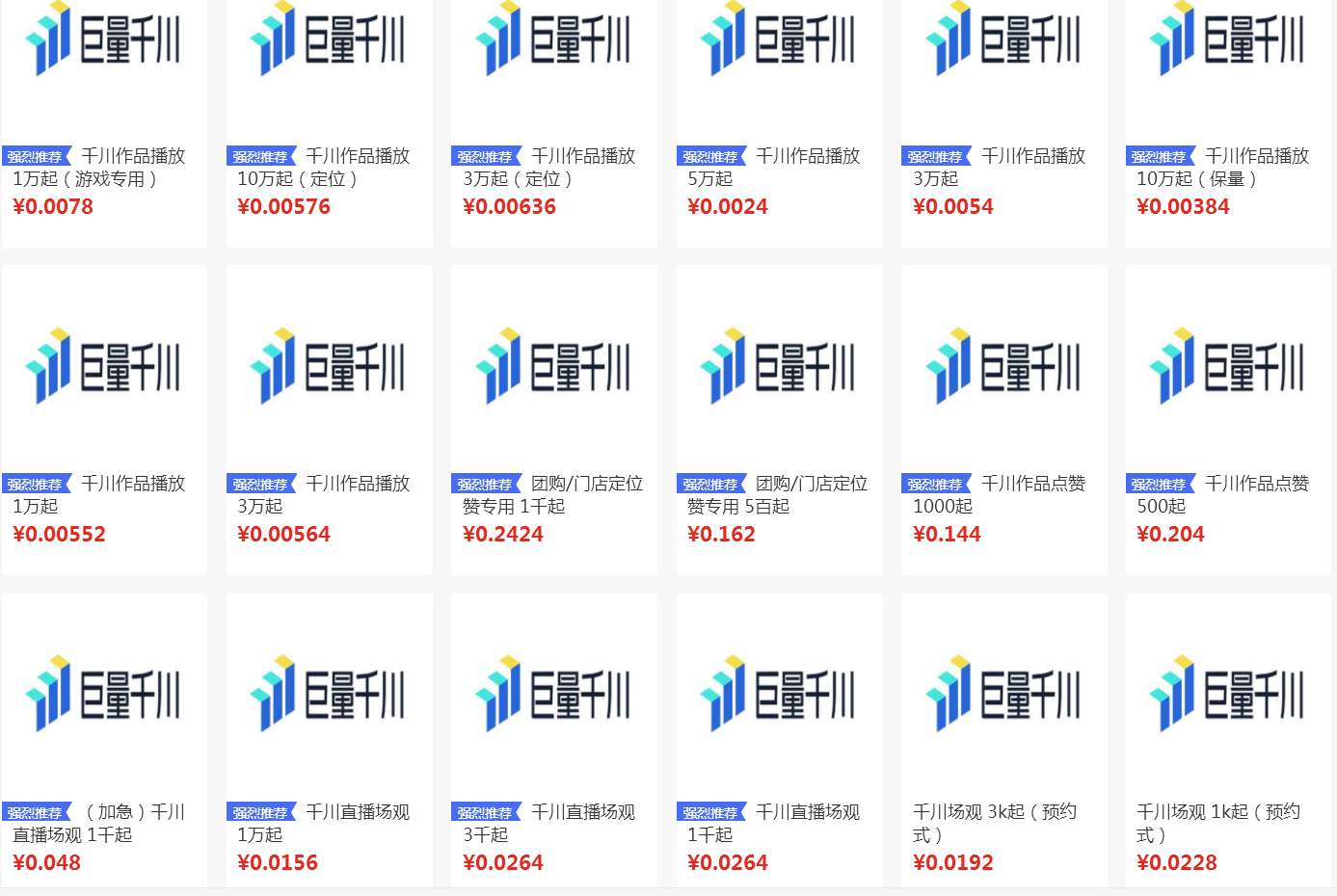Open 千川作品播放 1万起（游戏专用）card
The height and width of the screenshot is (896, 1337).
tap(104, 166)
